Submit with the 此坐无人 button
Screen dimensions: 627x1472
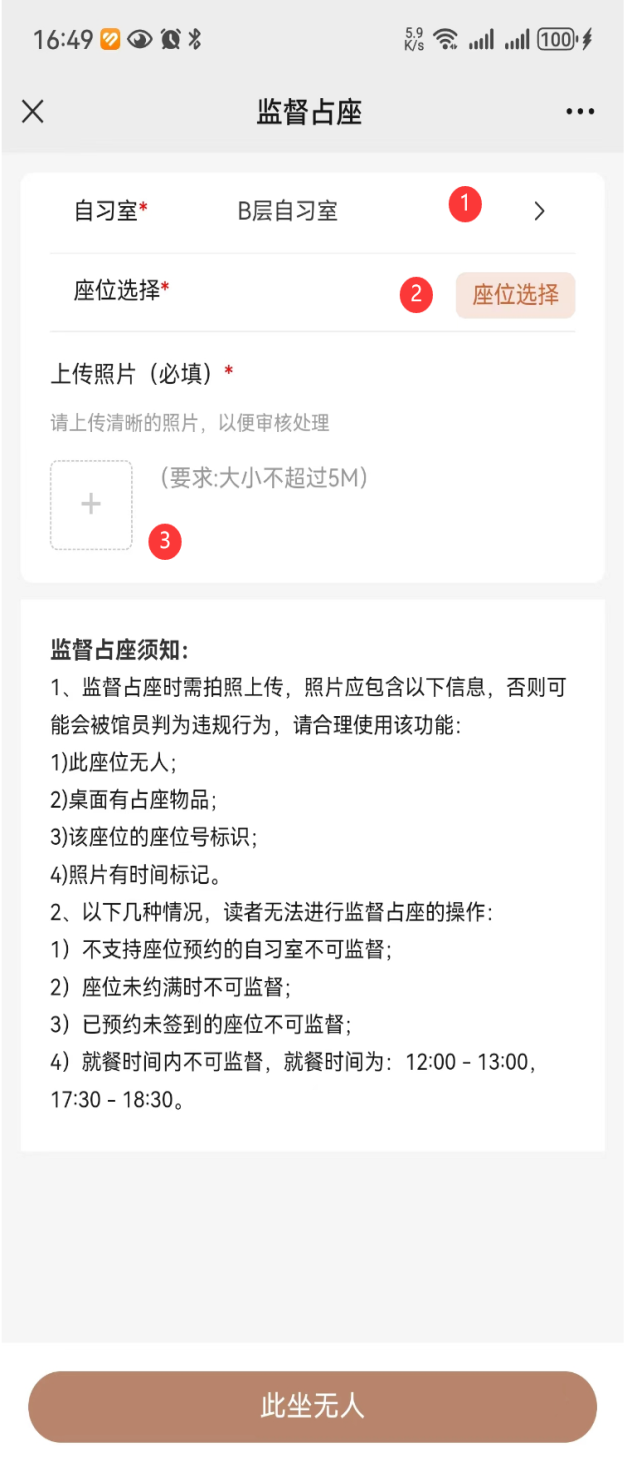313,1407
